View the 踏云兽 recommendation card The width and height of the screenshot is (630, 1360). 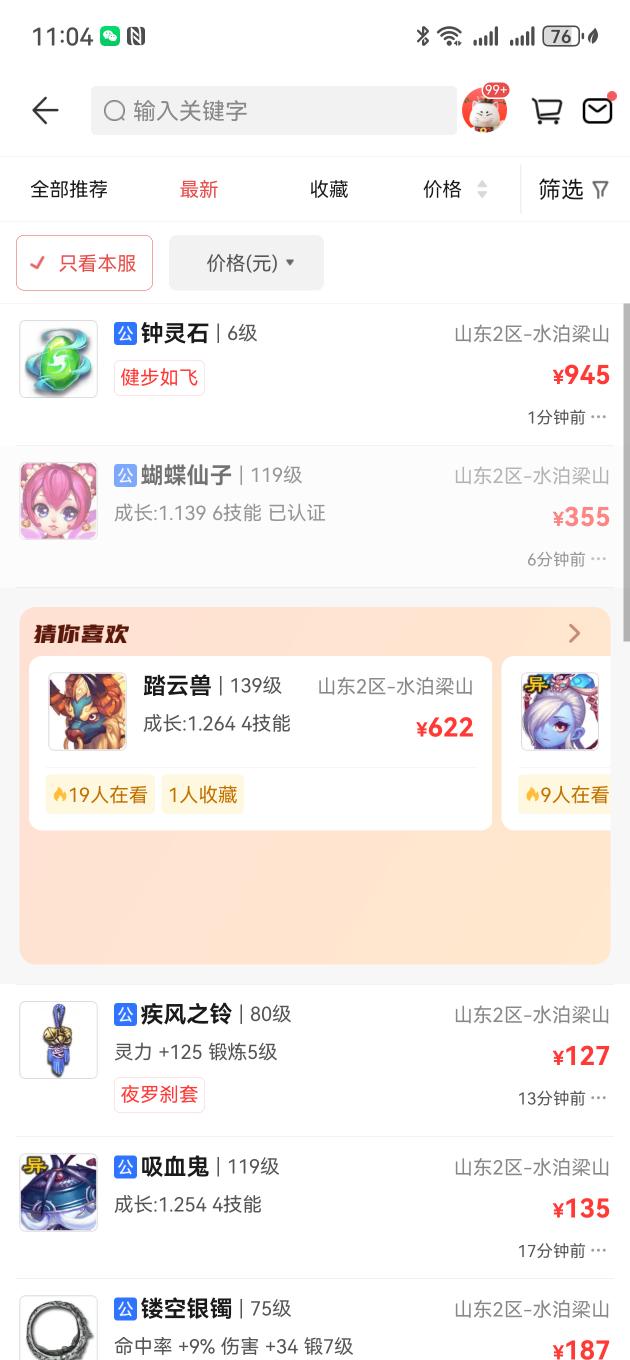tap(260, 742)
